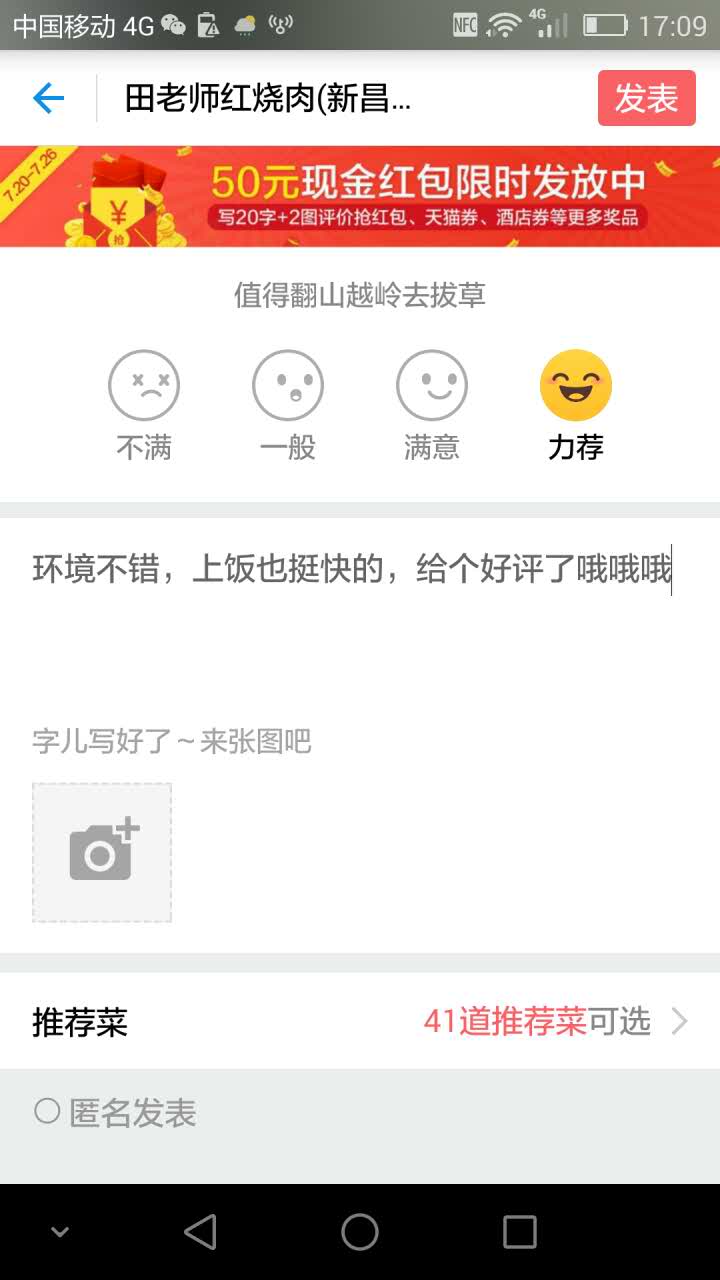The height and width of the screenshot is (1280, 720).
Task: Hide the keyboard with the down arrow
Action: pos(60,1232)
